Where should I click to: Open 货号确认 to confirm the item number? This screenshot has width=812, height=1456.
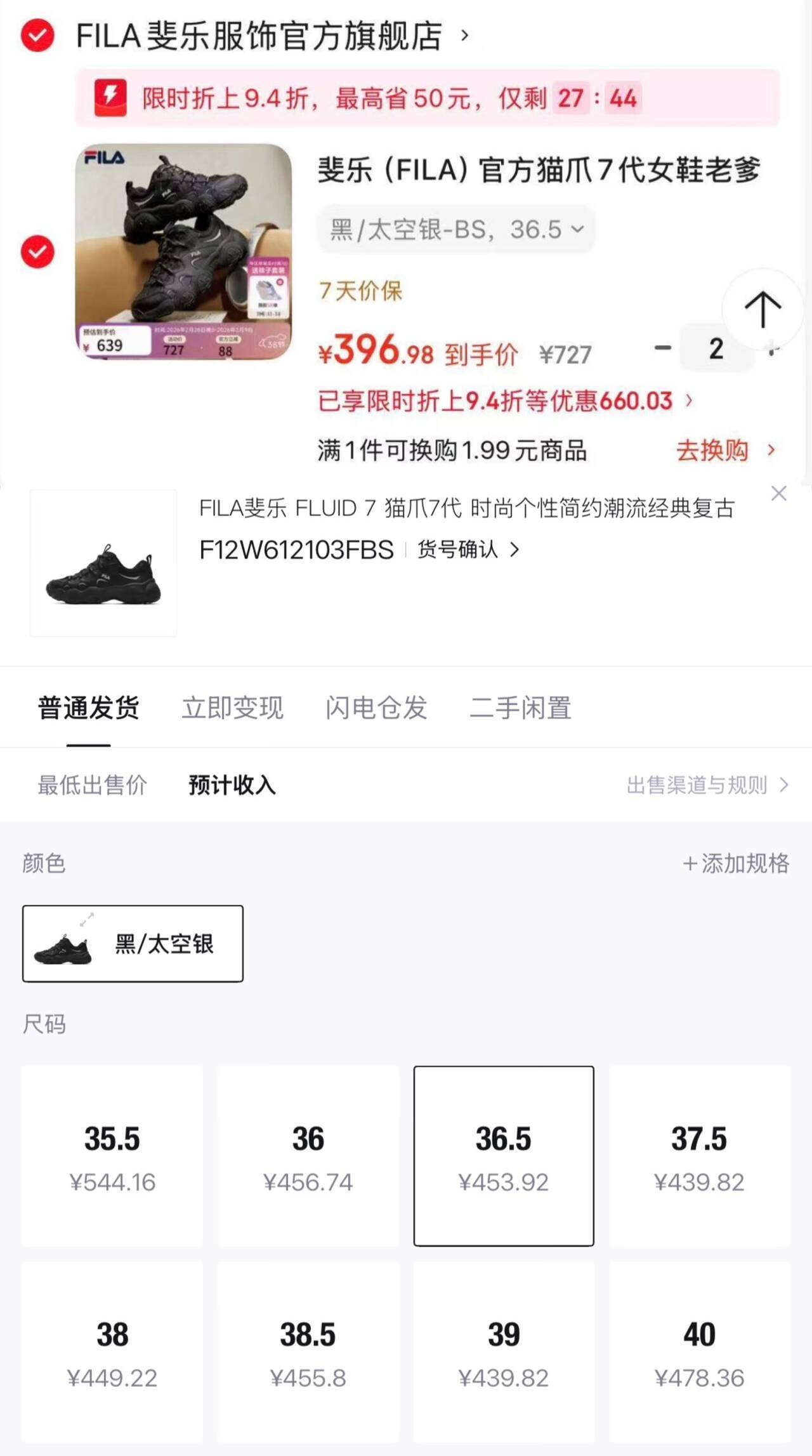pos(468,550)
